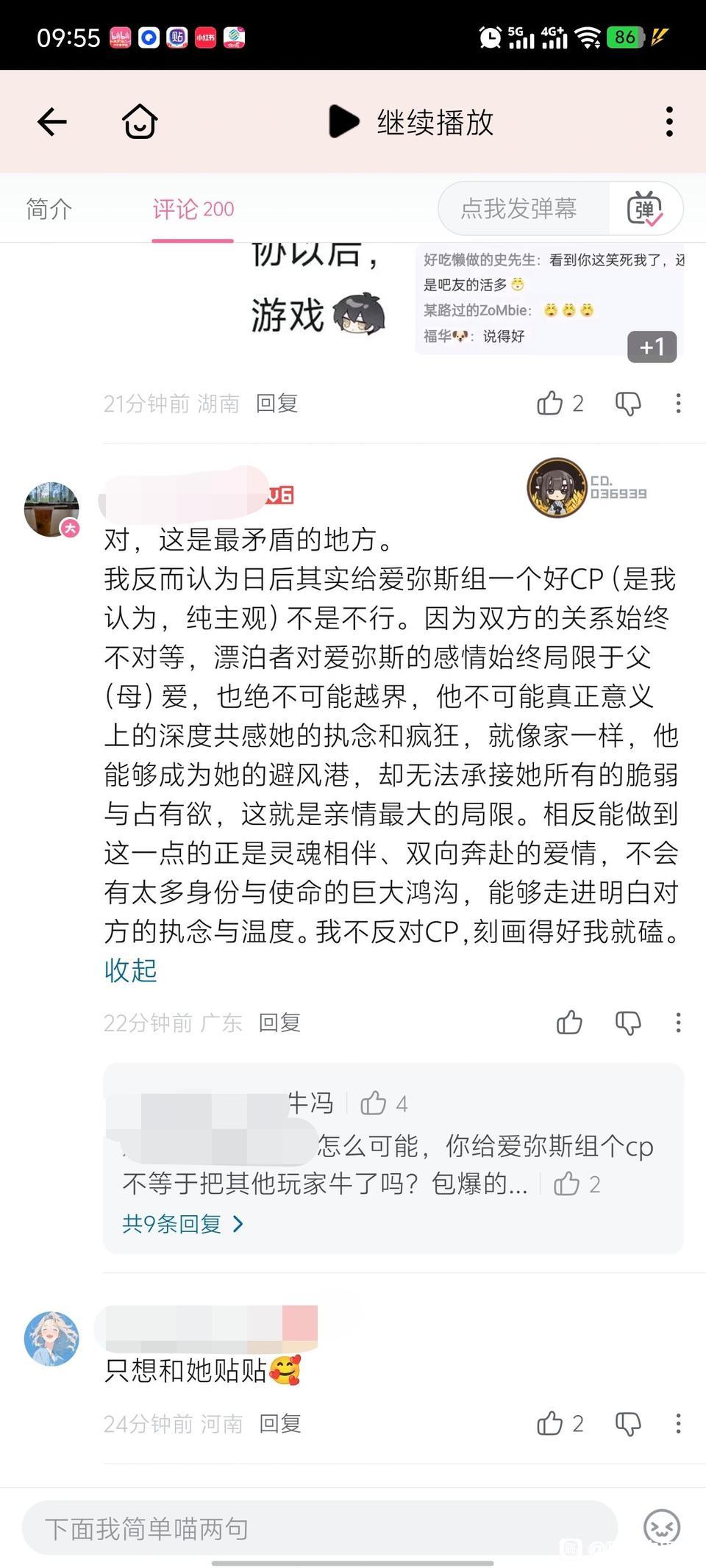Viewport: 706px width, 1568px height.
Task: Dislike the 22分钟前 广东 comment
Action: tap(628, 1023)
